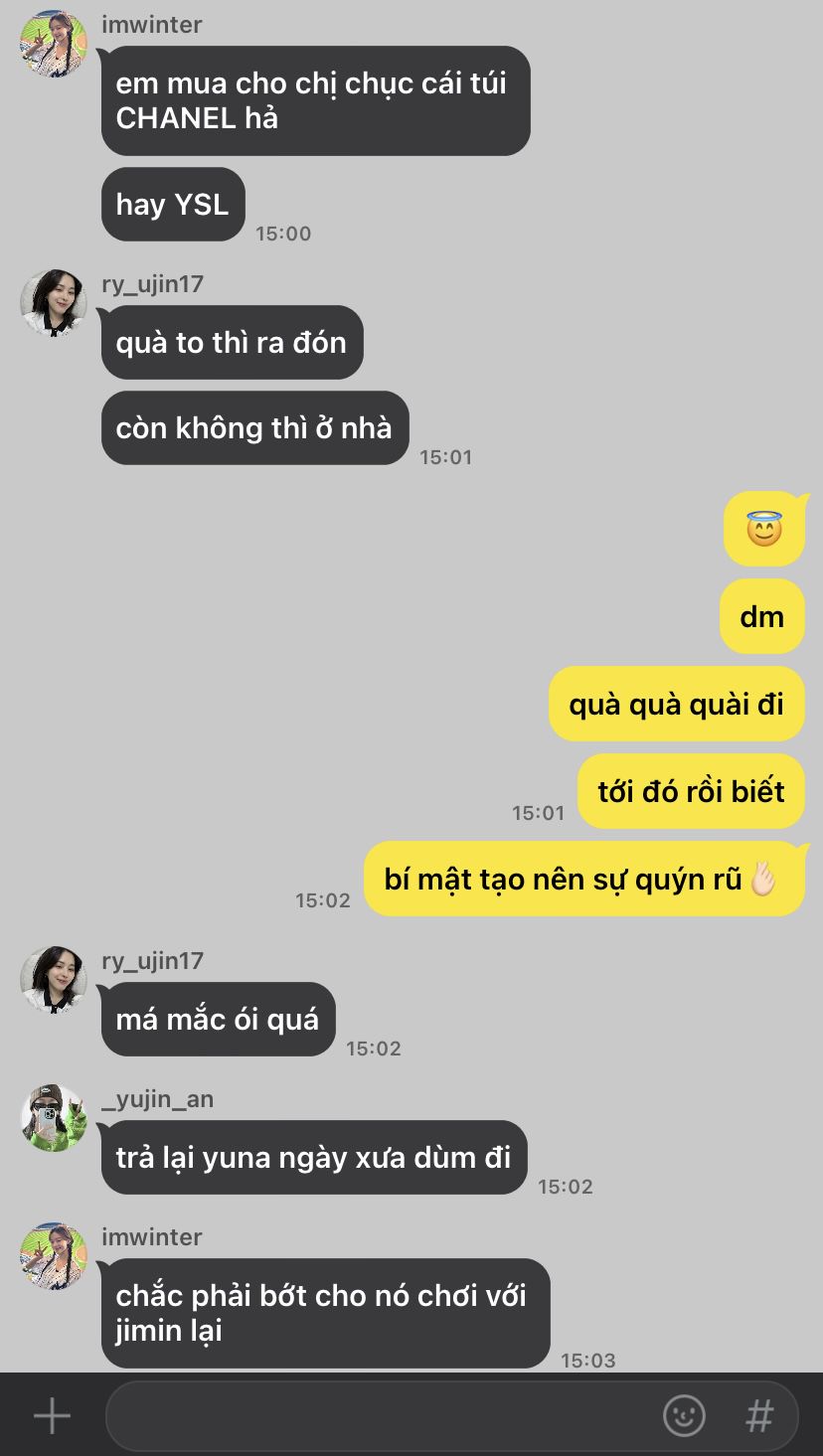The width and height of the screenshot is (823, 1456).
Task: Open the emoji picker smiley icon
Action: (684, 1416)
